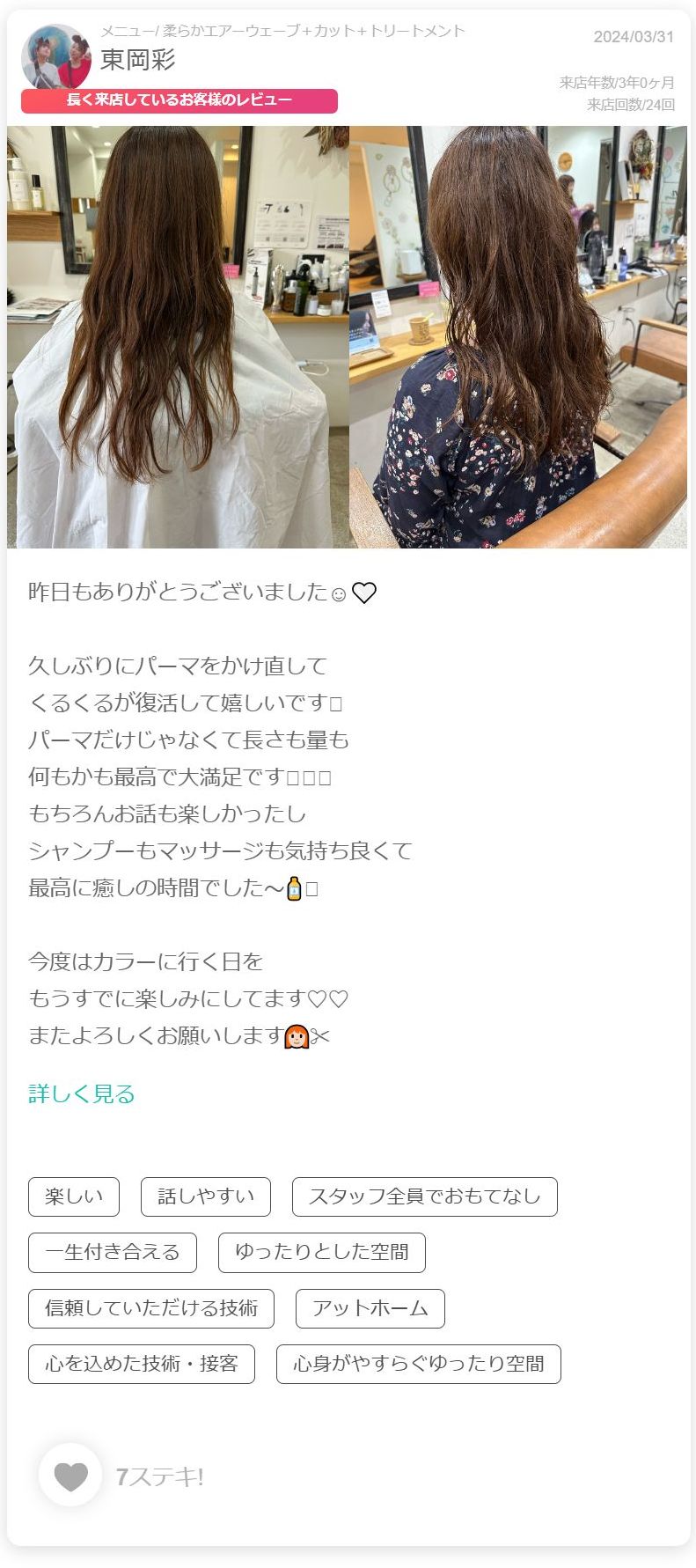
Task: Tap the 話しやすい chip
Action: click(206, 1196)
